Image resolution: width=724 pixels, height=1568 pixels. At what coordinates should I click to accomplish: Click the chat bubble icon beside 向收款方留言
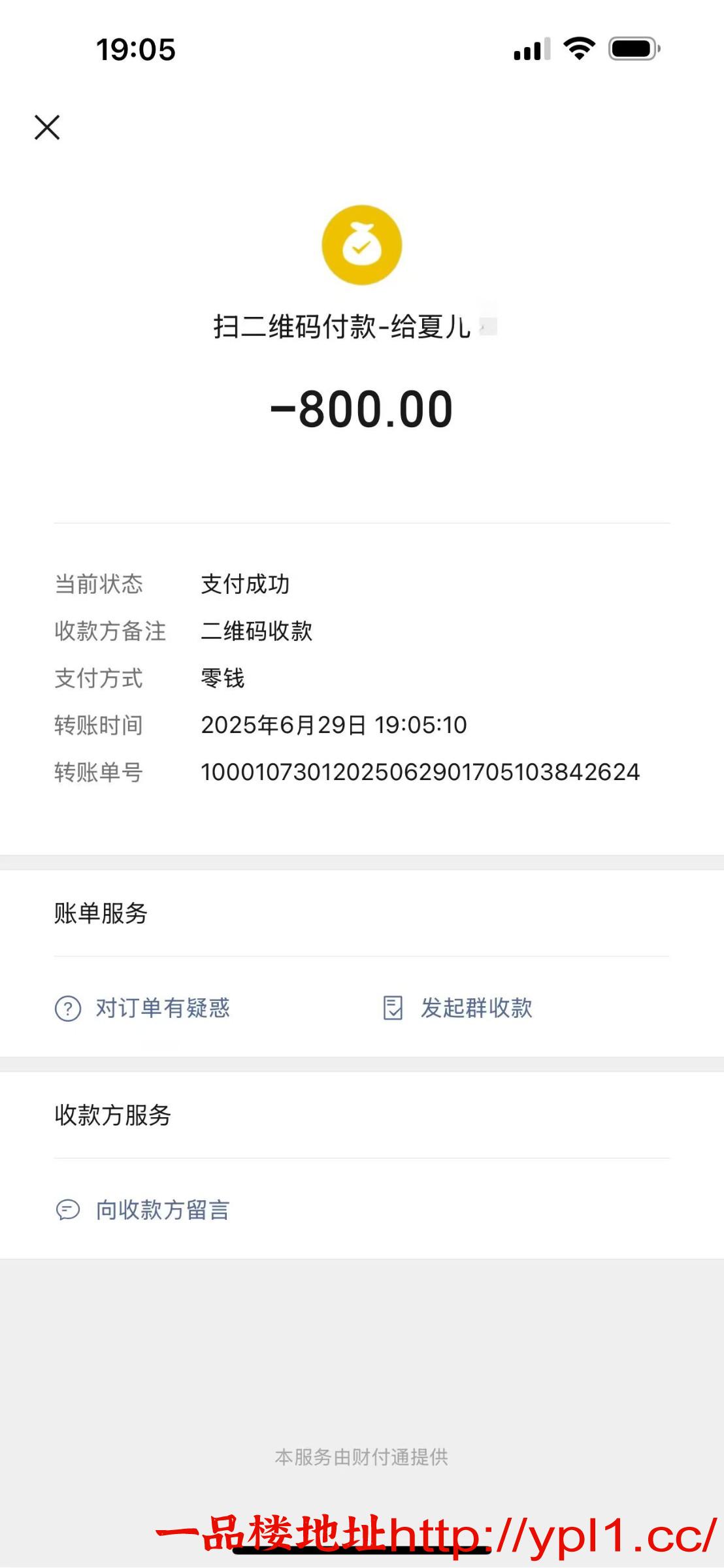coord(69,1210)
